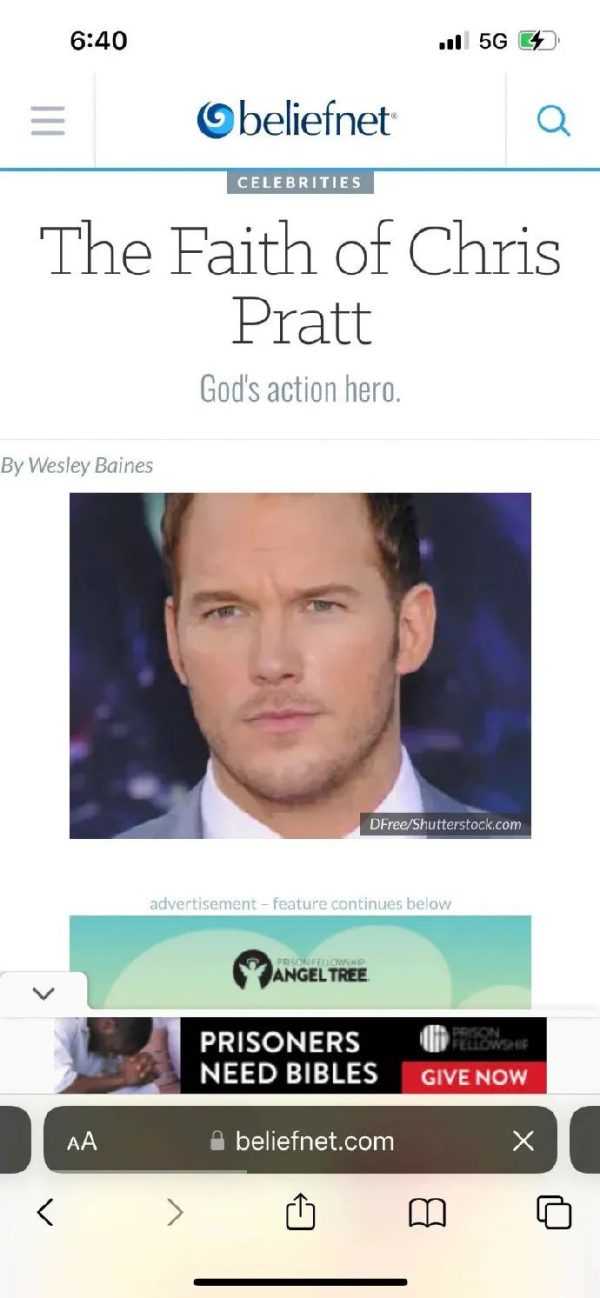
Task: Open the Celebrities category tag
Action: (300, 182)
